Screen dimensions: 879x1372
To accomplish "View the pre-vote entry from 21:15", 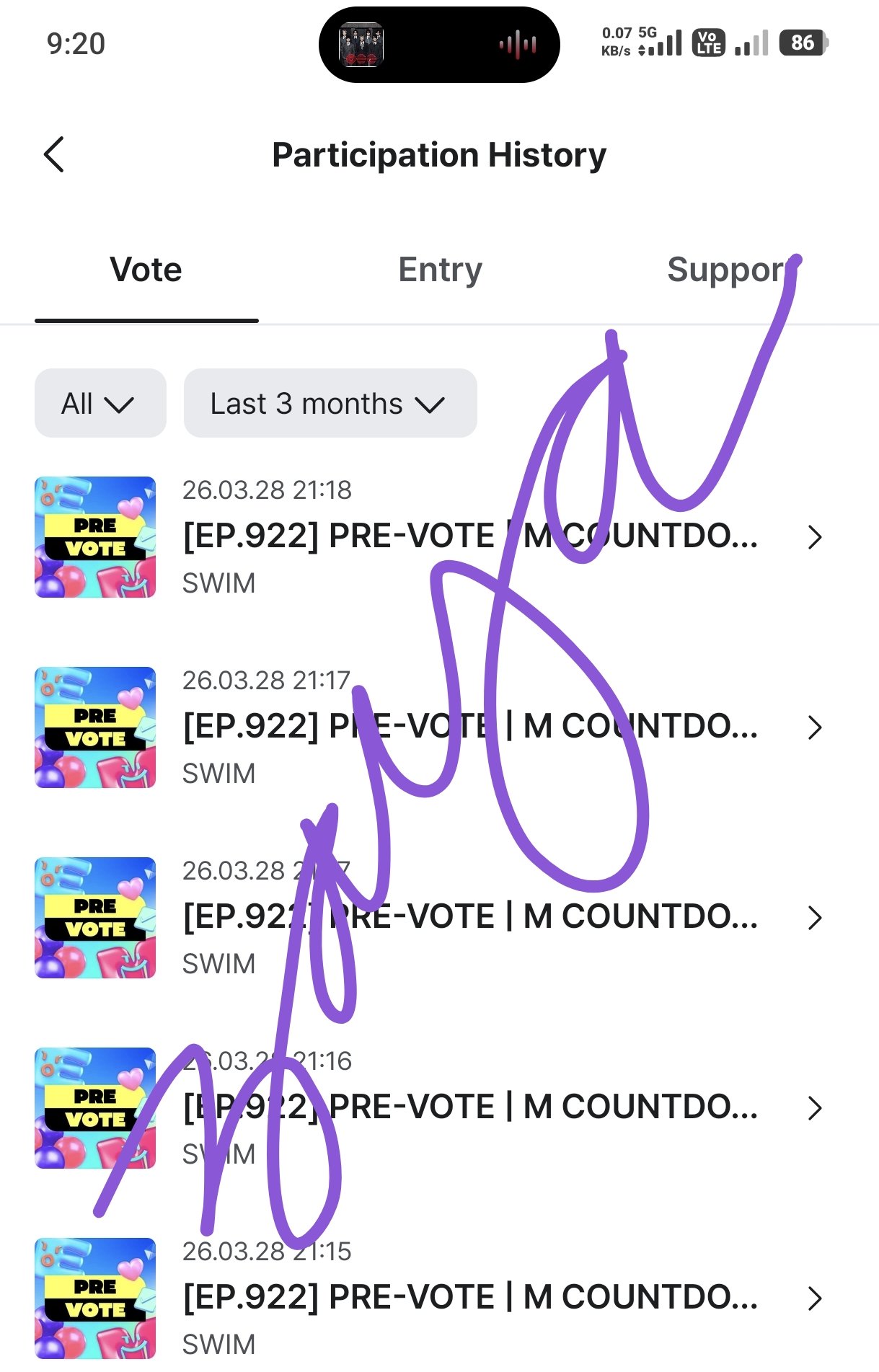I will point(469,1298).
